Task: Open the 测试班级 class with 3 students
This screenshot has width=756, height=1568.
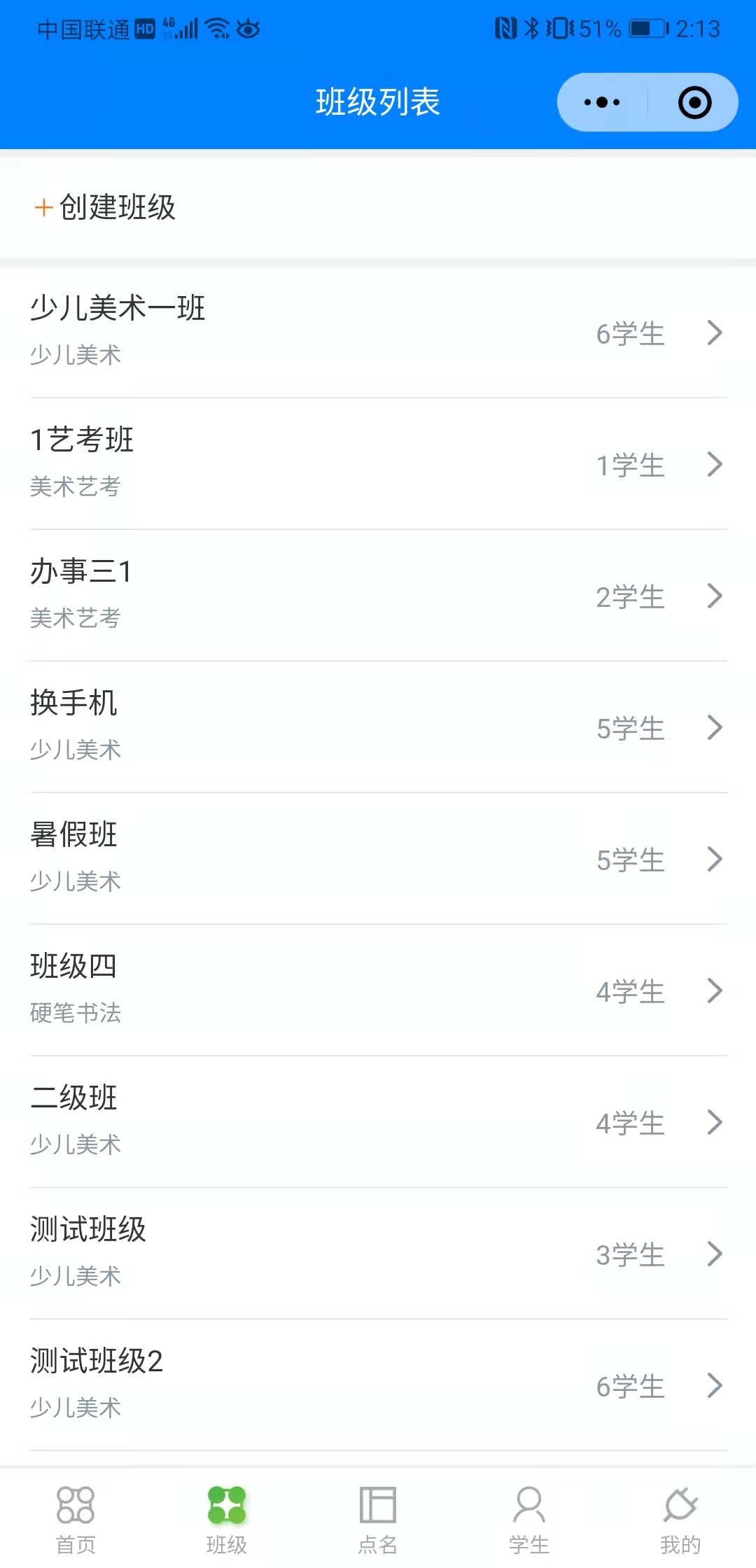Action: [378, 1253]
